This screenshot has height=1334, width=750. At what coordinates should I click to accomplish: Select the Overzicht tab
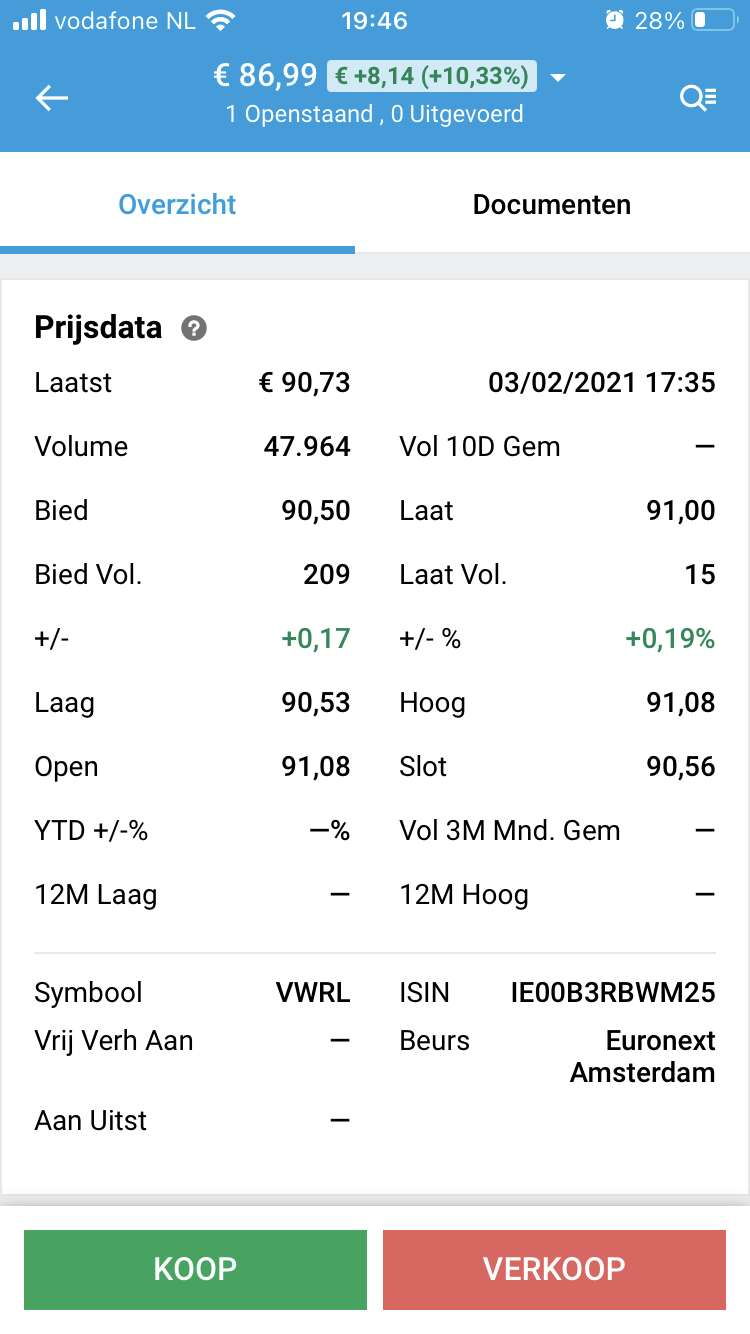click(177, 204)
